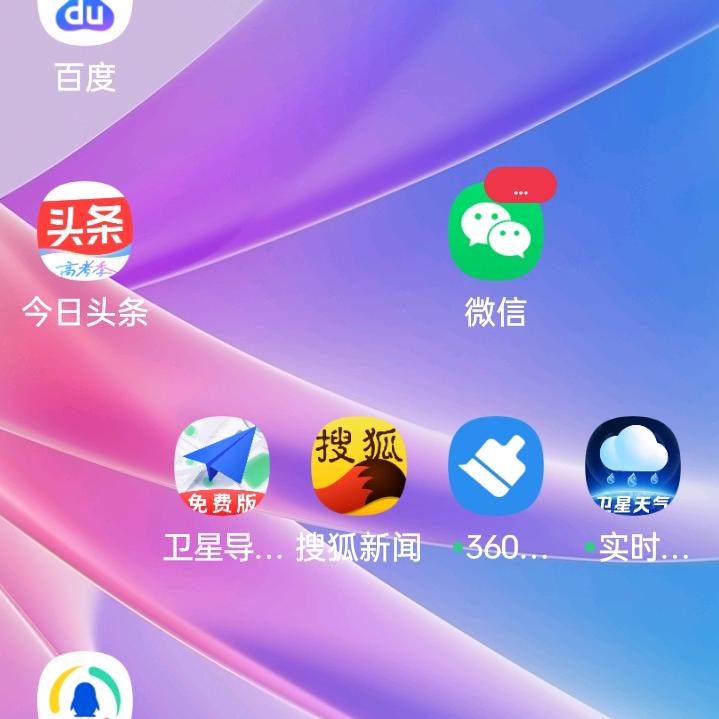Open the 卫星导航 免费版 app
The height and width of the screenshot is (719, 719).
222,466
